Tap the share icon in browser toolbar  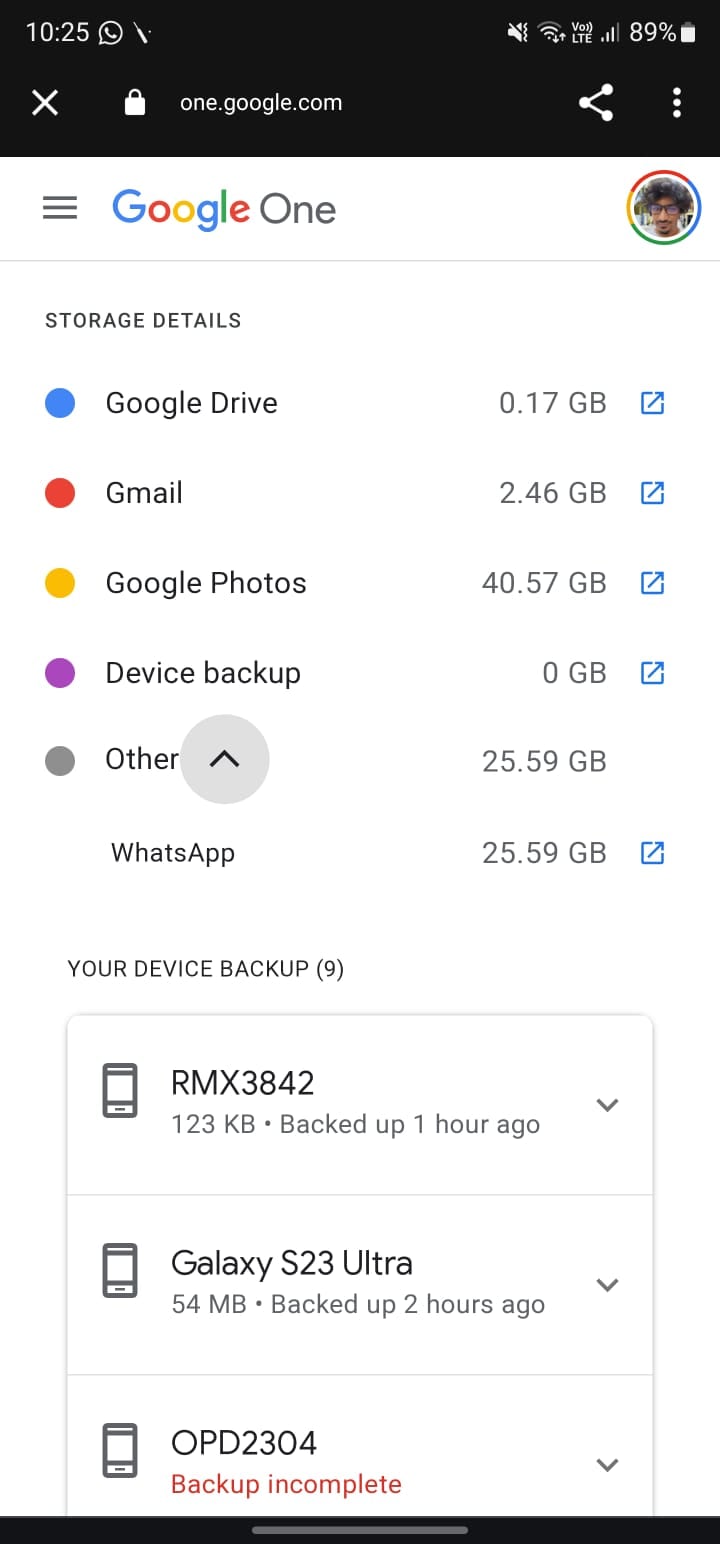tap(596, 102)
